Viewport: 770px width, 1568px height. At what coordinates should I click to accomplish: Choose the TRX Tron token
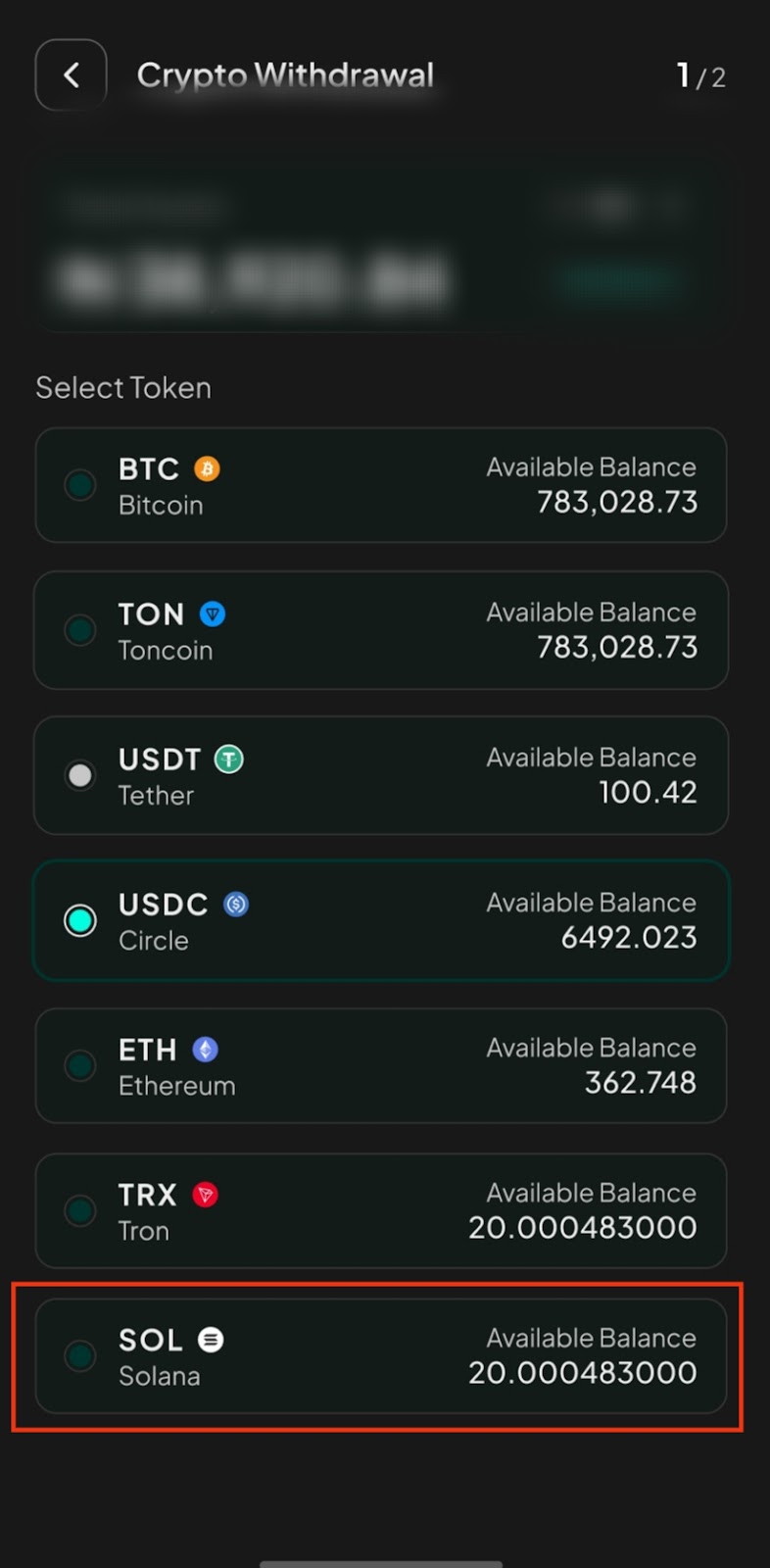coord(381,1210)
